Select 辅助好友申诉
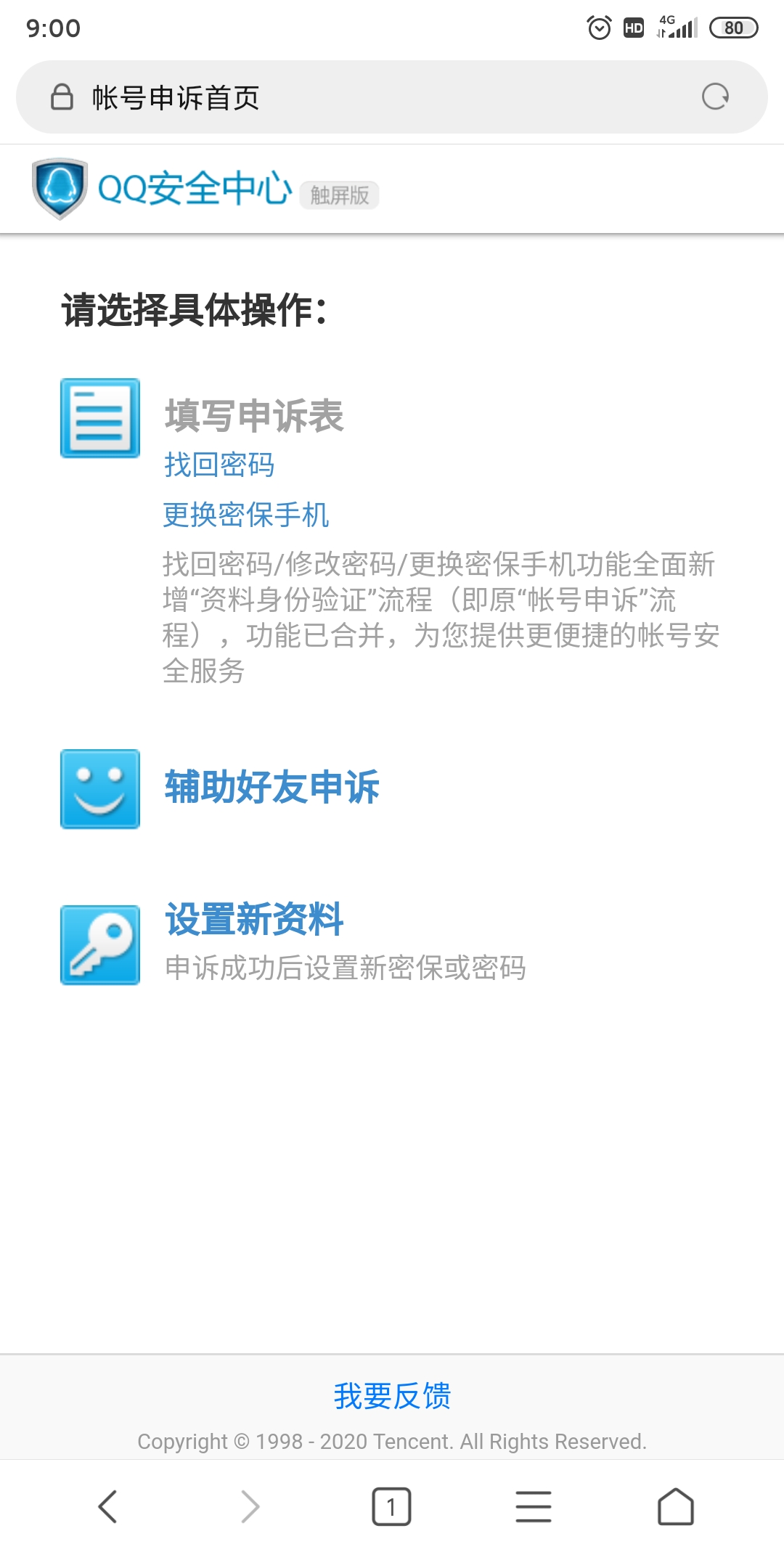784x1568 pixels. [x=272, y=788]
